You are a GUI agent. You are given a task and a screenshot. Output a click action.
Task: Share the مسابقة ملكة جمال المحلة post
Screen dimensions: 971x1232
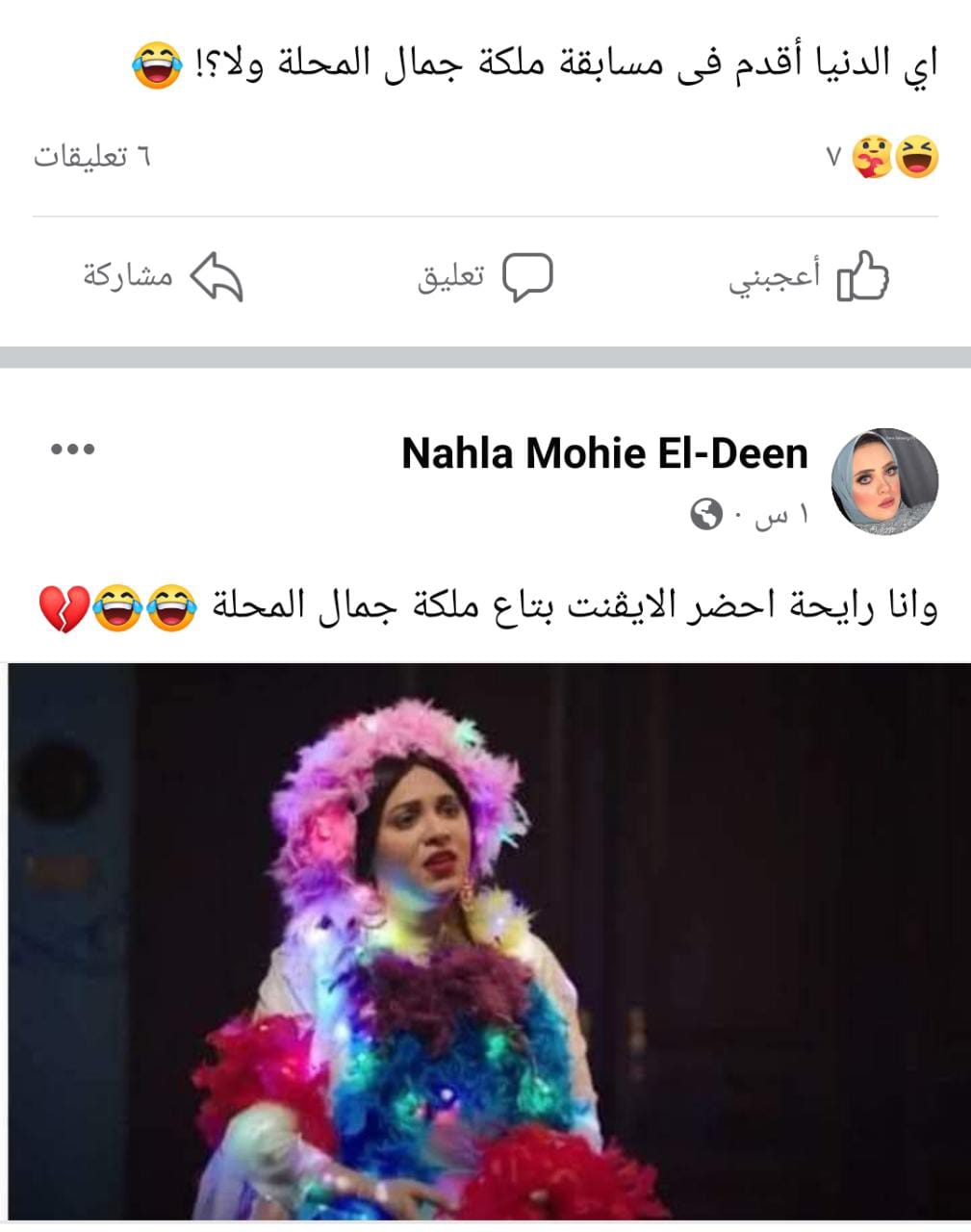[x=162, y=277]
